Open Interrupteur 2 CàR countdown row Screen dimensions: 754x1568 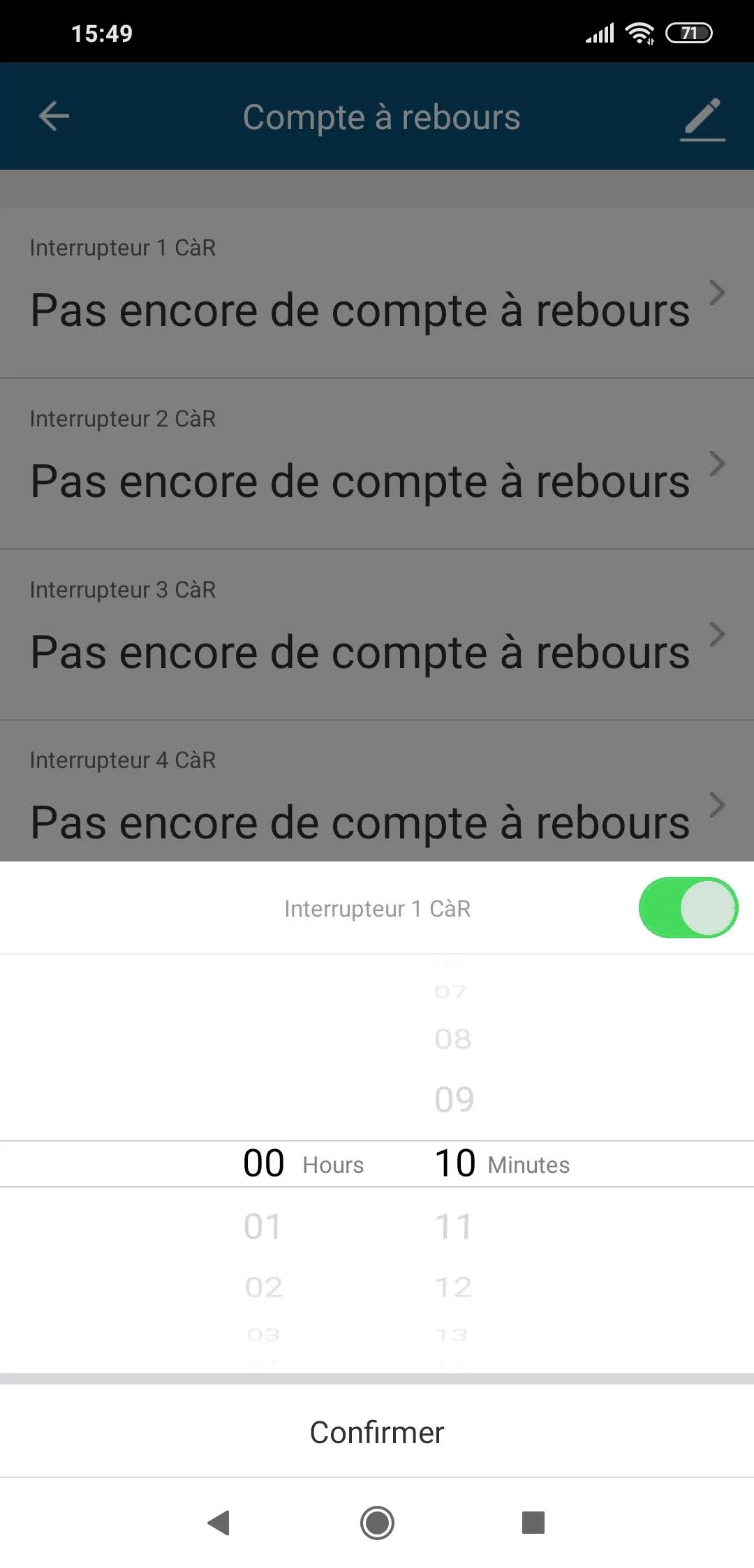[377, 464]
